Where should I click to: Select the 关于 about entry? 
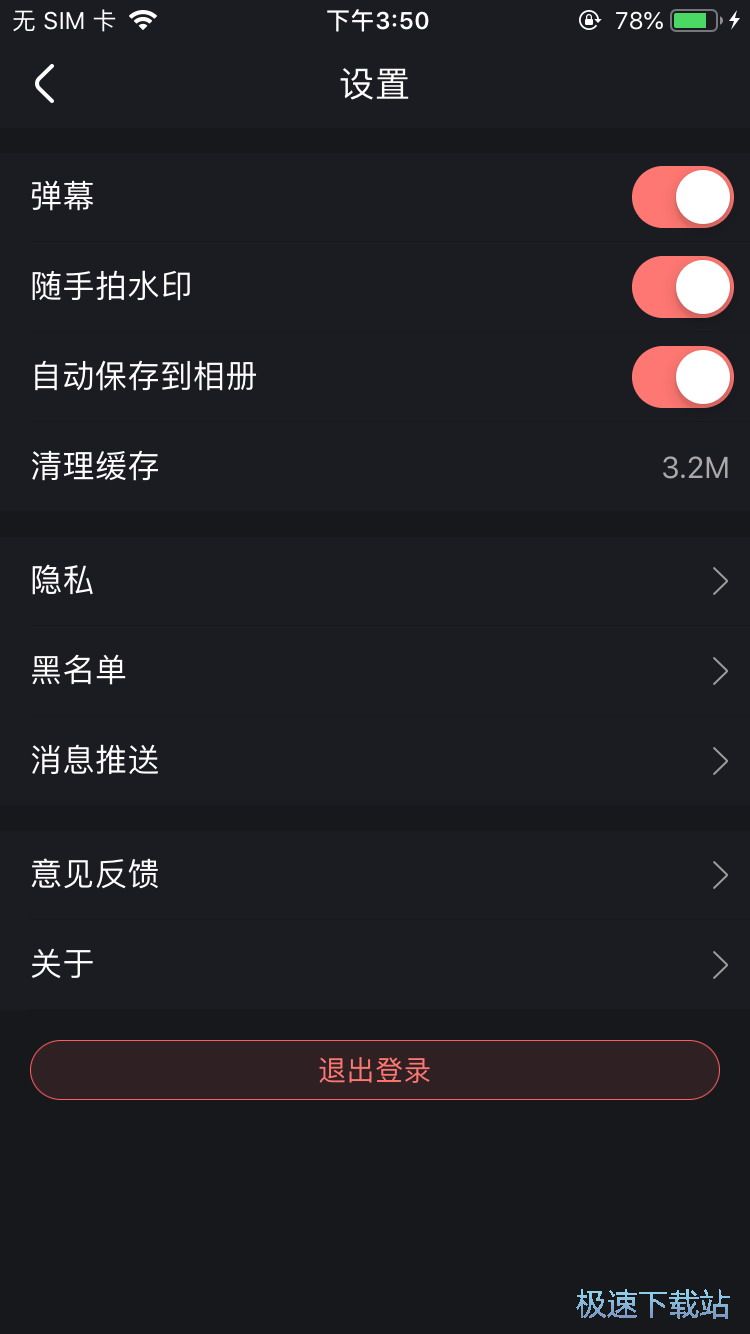pos(375,965)
